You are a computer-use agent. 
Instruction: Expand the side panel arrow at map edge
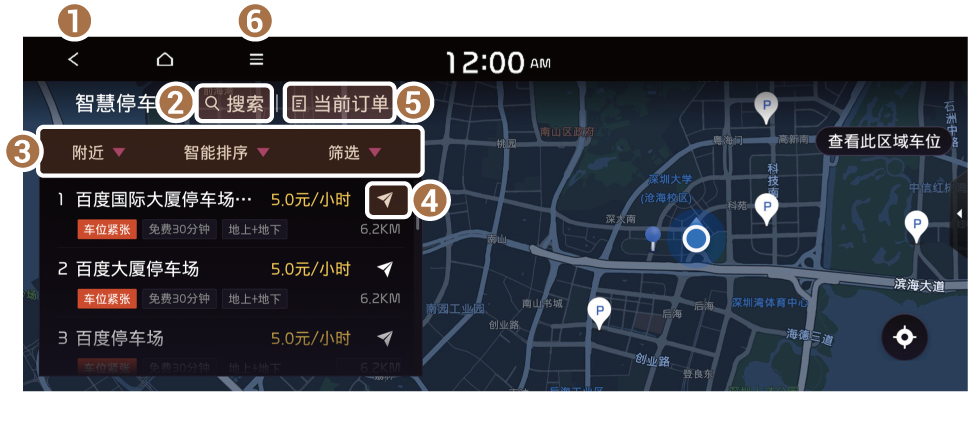click(x=960, y=213)
